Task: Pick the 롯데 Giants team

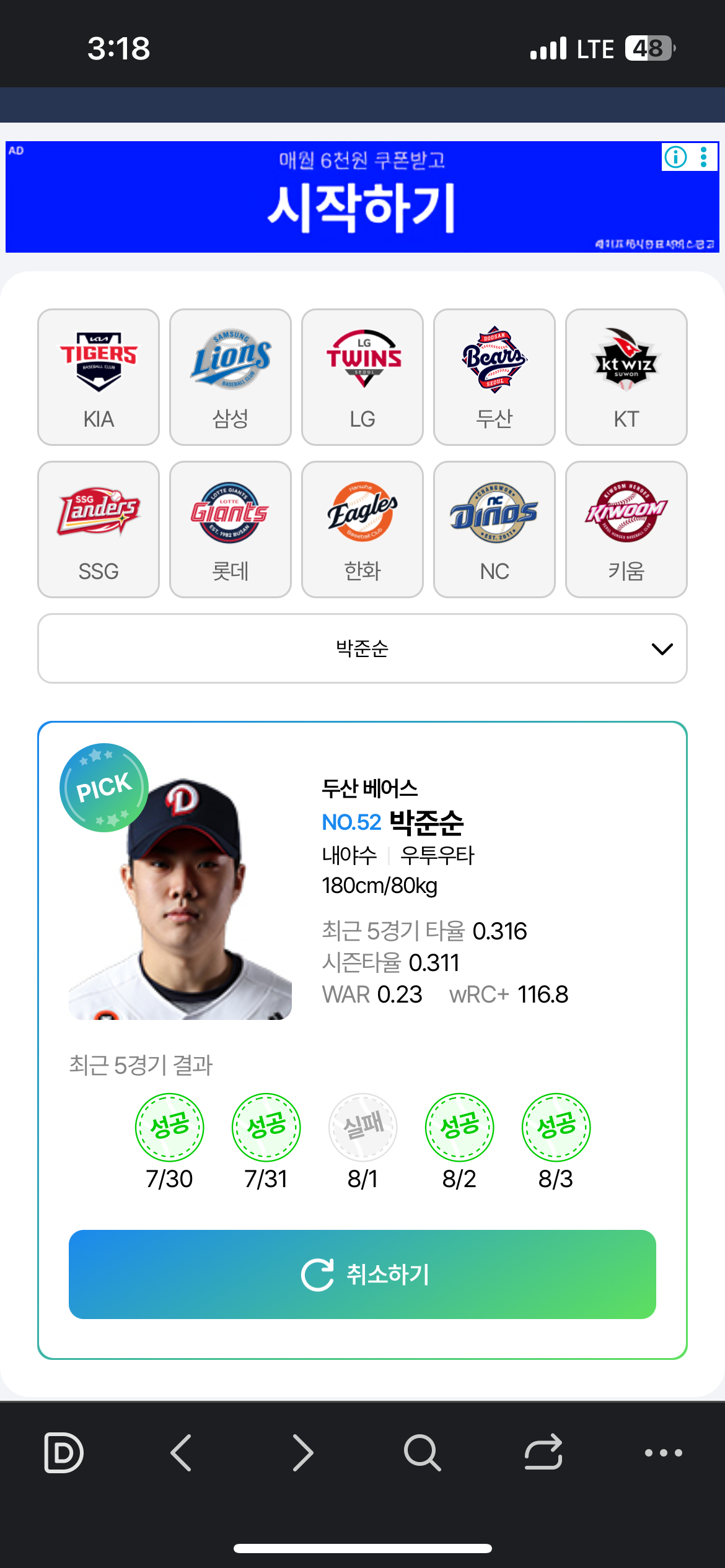Action: pyautogui.click(x=231, y=529)
